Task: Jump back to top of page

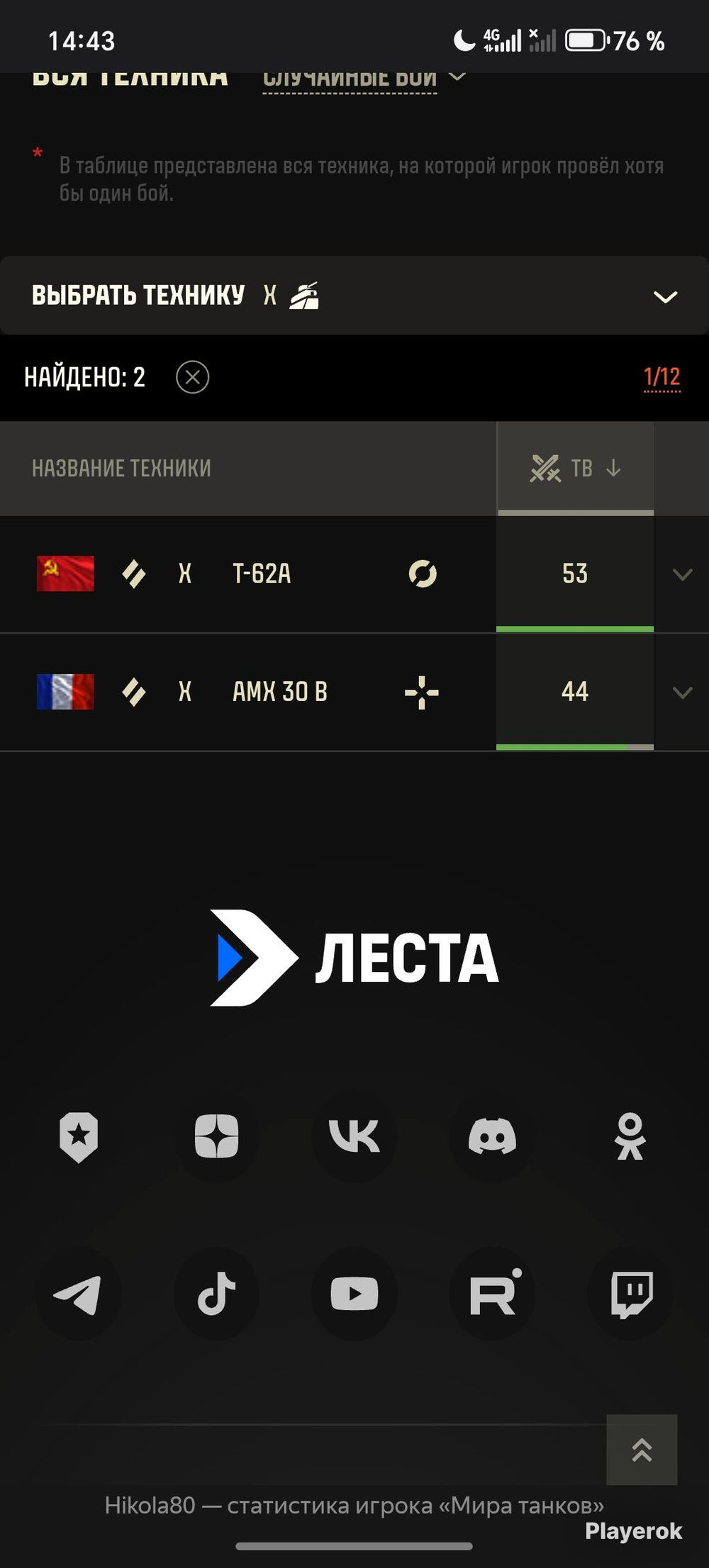Action: [642, 1450]
